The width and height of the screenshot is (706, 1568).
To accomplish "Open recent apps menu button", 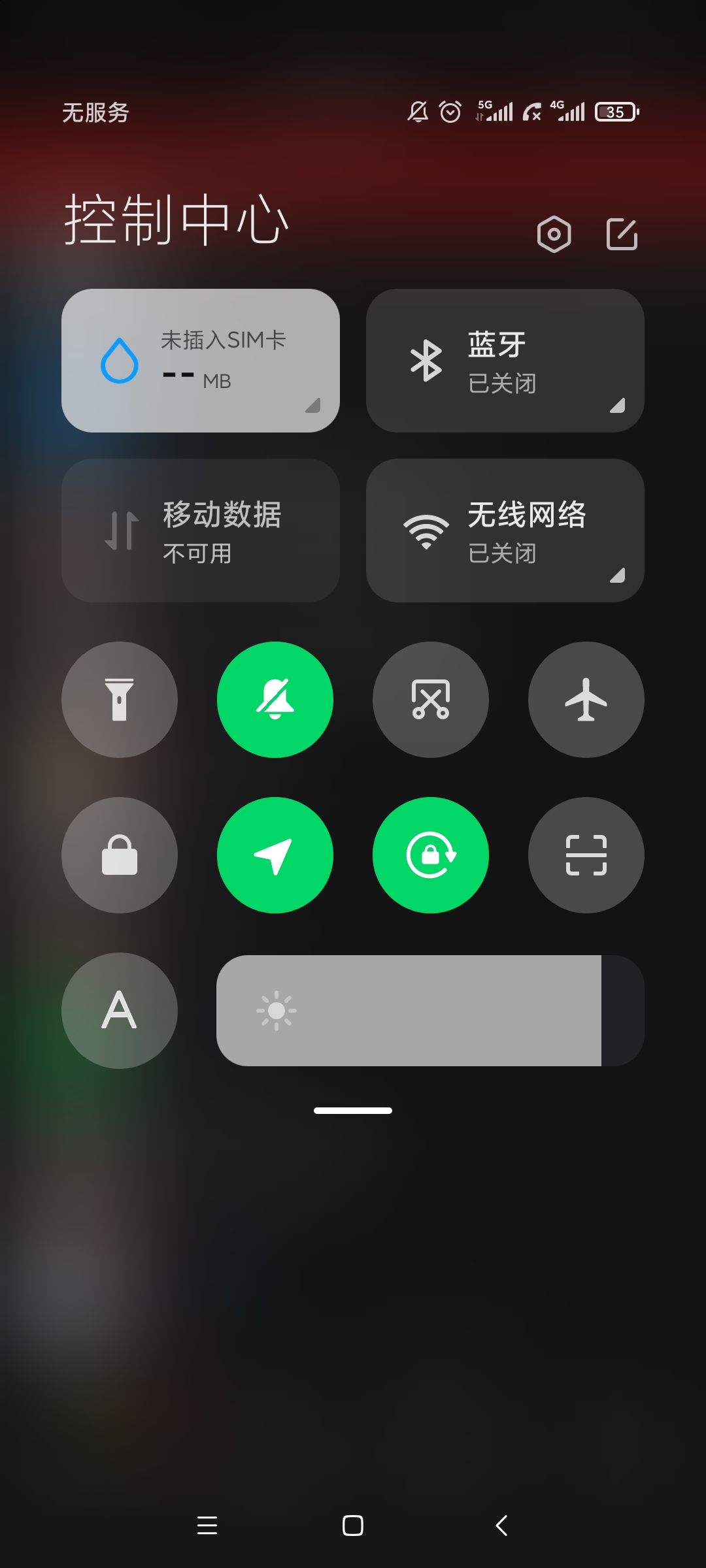I will (x=207, y=1526).
